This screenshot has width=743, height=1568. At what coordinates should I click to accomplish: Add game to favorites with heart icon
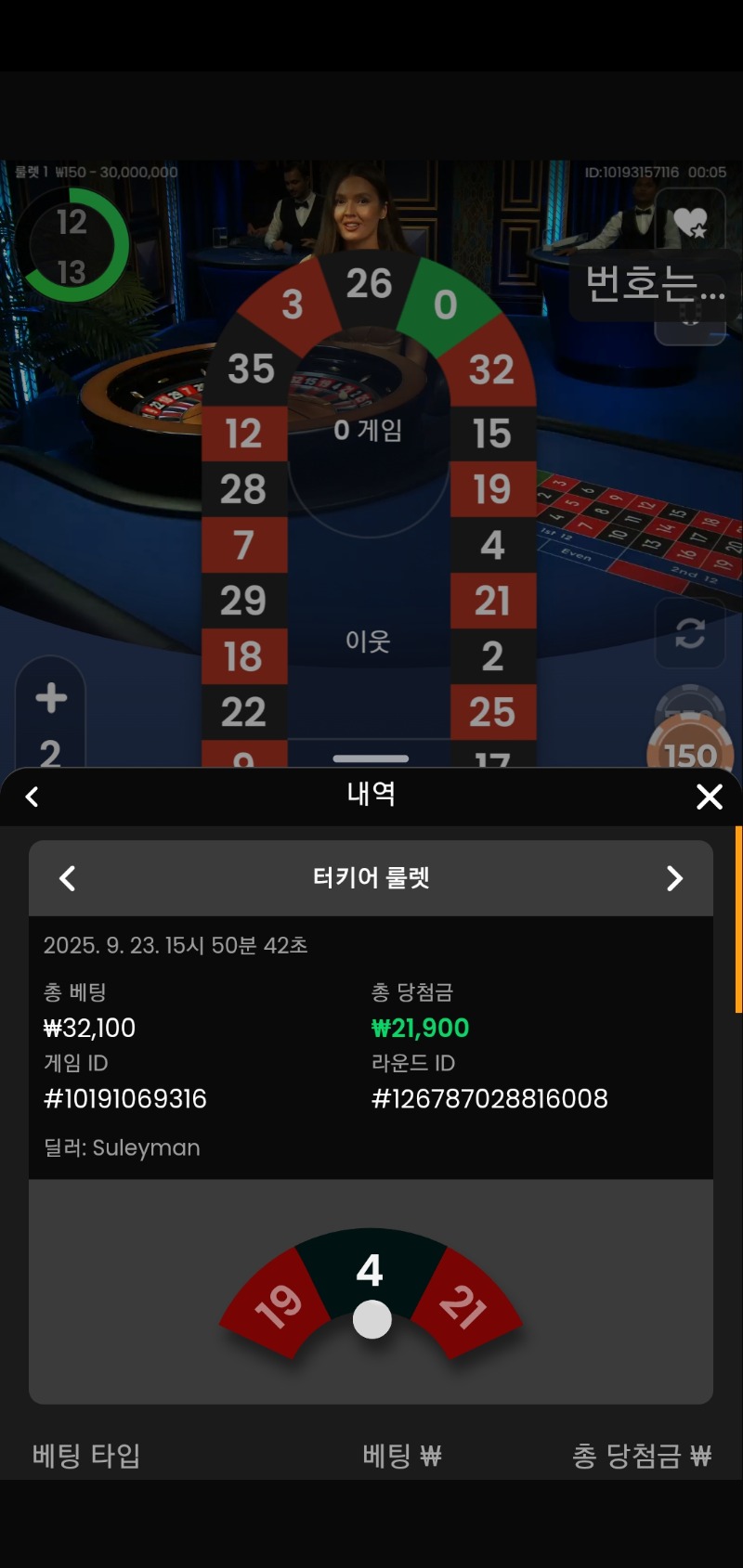pos(690,222)
